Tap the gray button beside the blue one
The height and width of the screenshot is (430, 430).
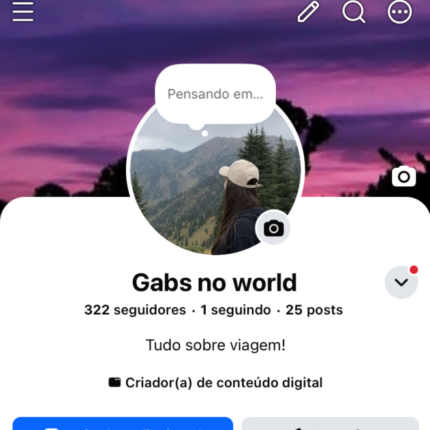coord(330,423)
